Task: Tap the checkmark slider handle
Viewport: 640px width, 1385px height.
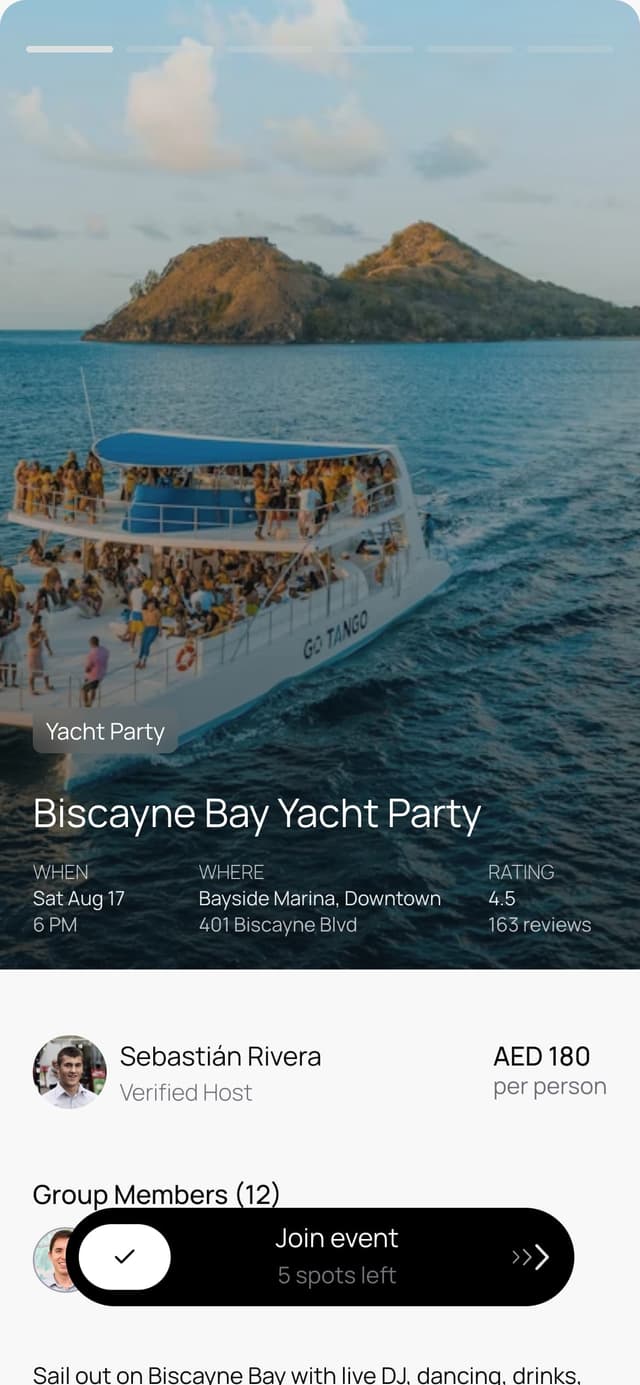Action: pyautogui.click(x=125, y=1257)
